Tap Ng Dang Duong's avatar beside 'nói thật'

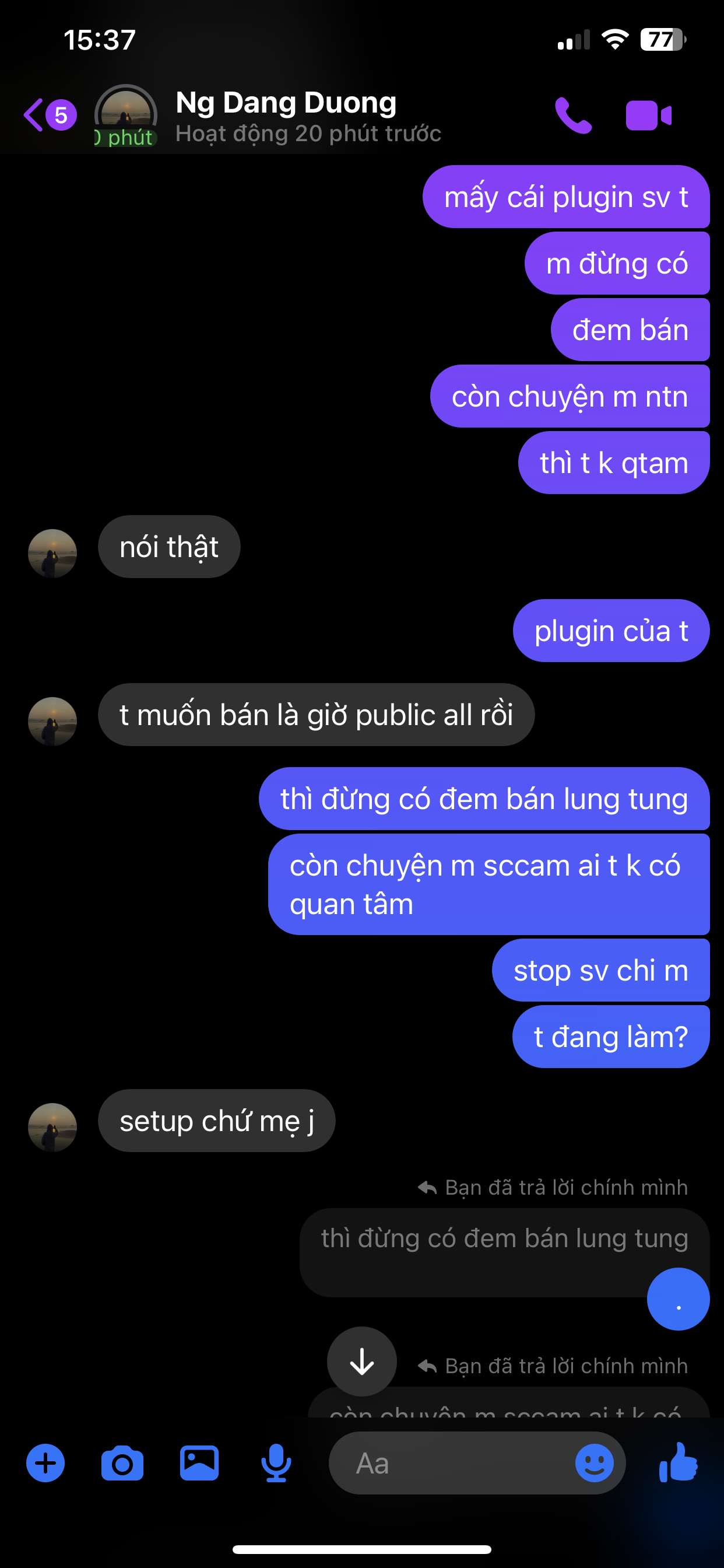coord(52,552)
